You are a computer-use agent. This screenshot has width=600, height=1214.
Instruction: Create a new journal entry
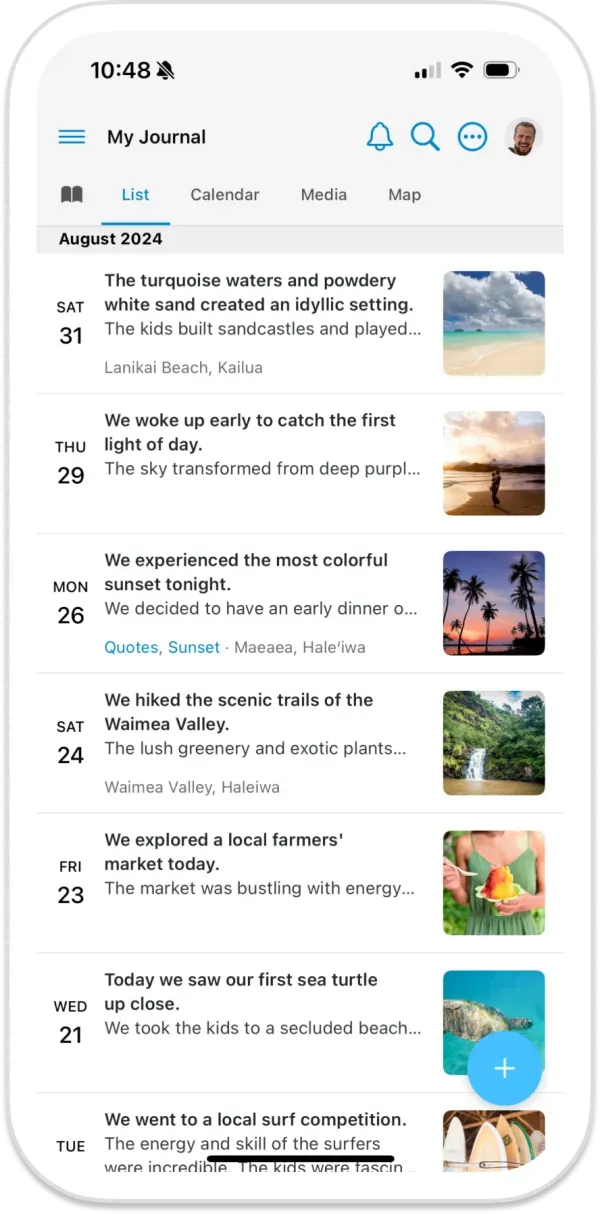coord(504,1068)
